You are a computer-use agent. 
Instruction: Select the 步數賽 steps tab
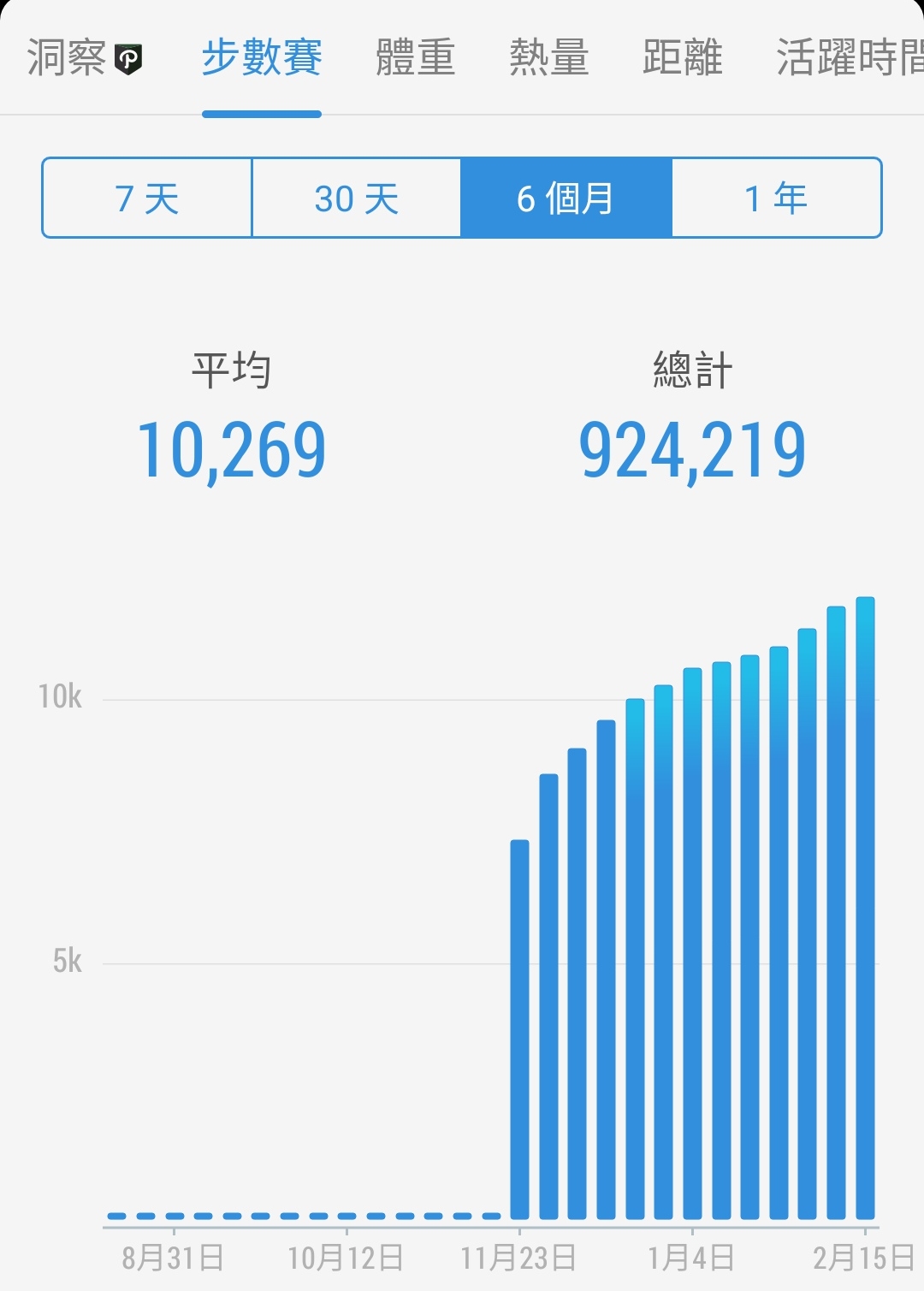click(x=262, y=58)
